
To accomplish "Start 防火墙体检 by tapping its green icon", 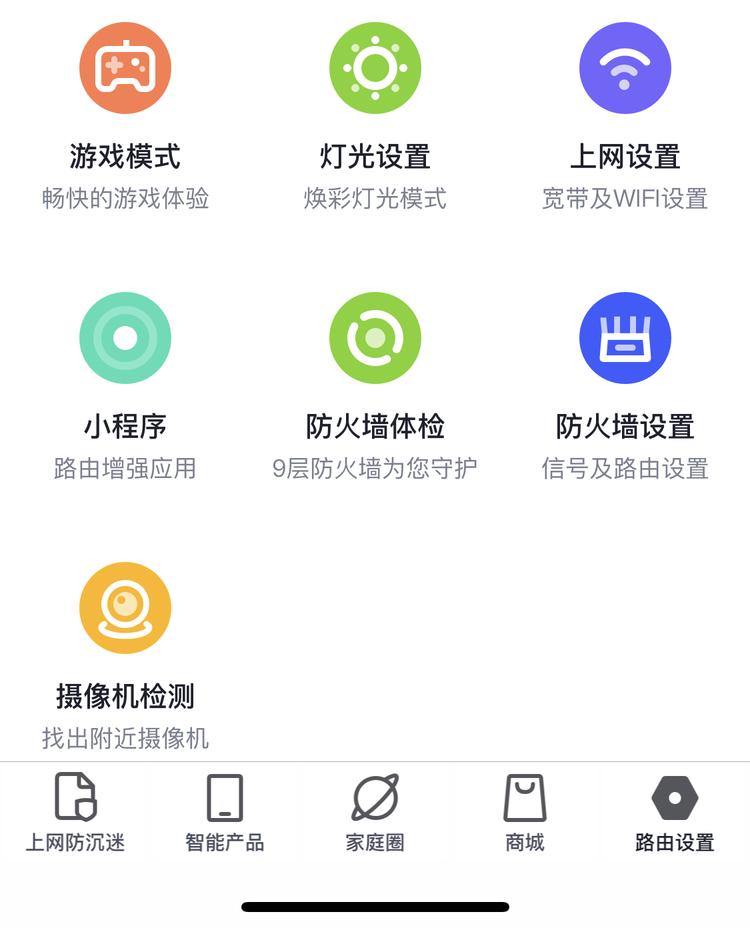I will pyautogui.click(x=375, y=337).
